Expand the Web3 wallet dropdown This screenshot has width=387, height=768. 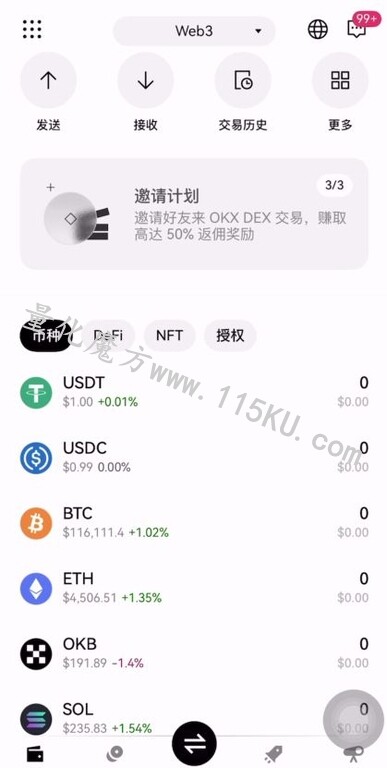[194, 31]
